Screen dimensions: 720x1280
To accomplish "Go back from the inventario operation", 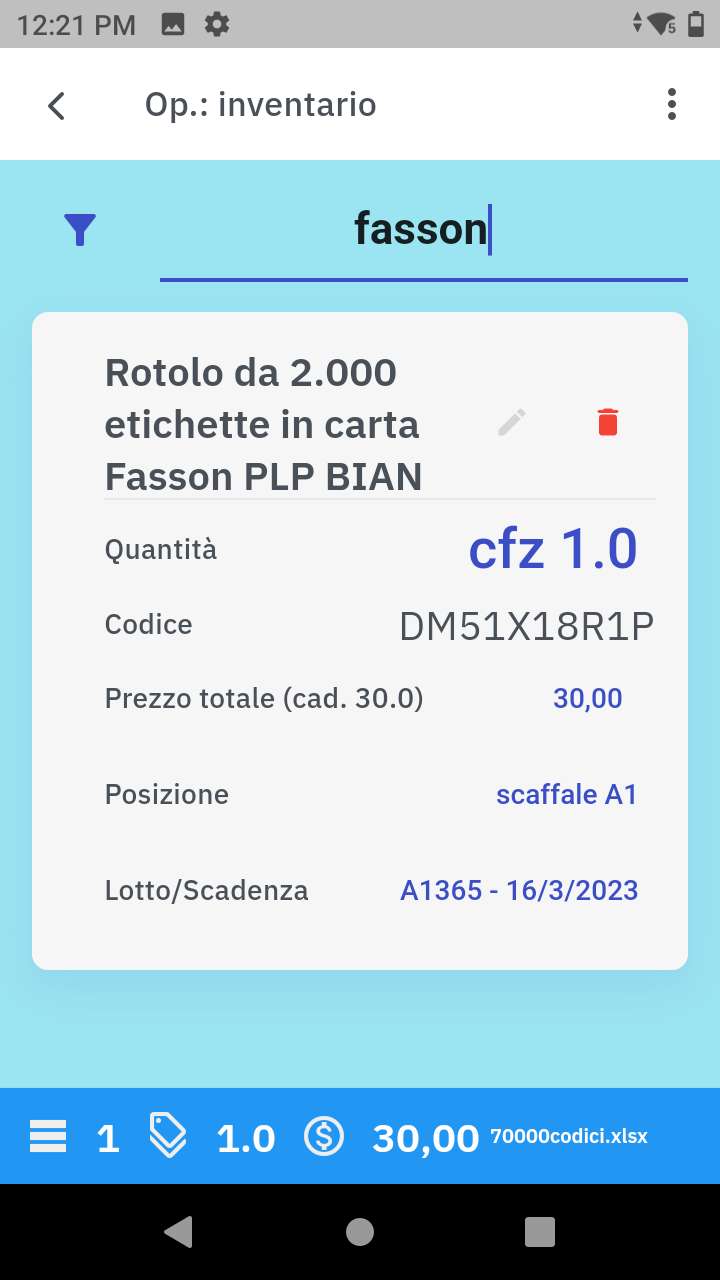I will pos(57,105).
